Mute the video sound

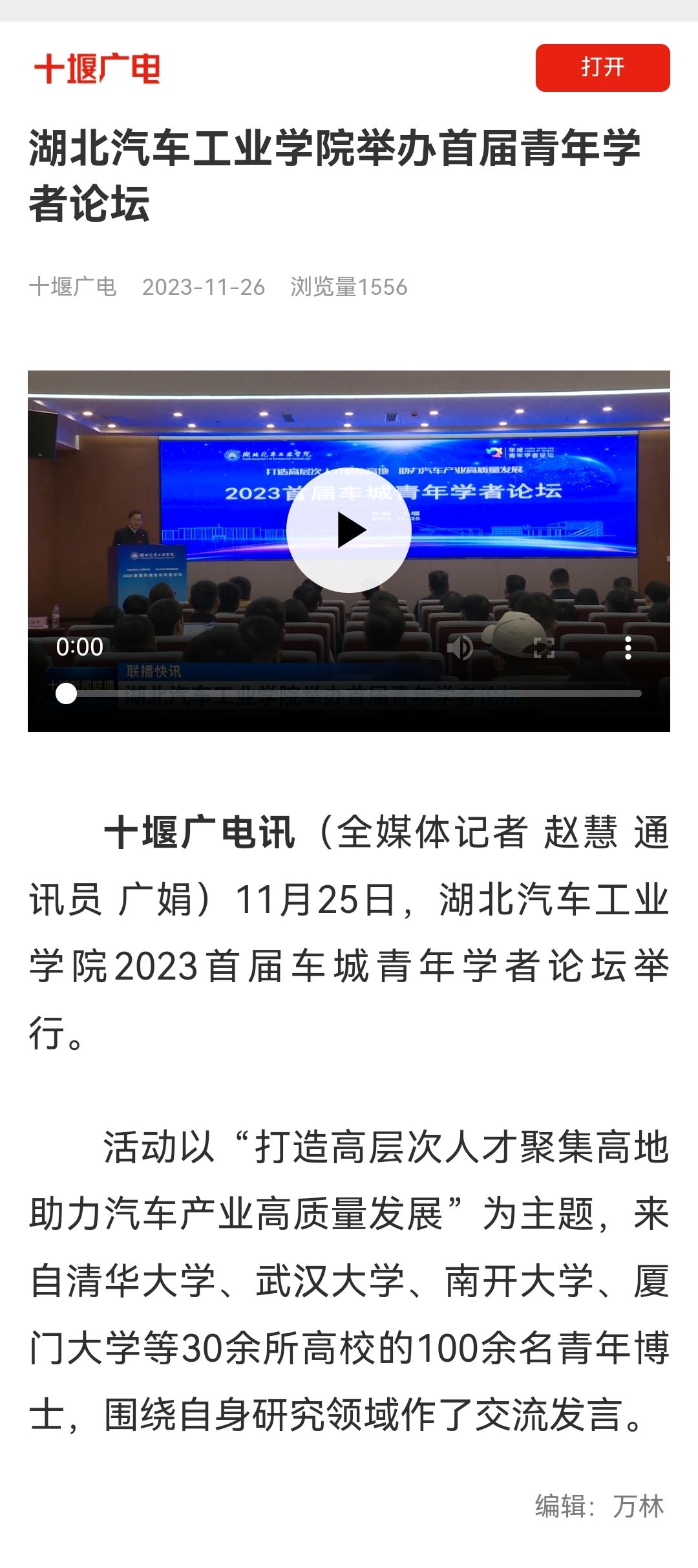point(460,647)
